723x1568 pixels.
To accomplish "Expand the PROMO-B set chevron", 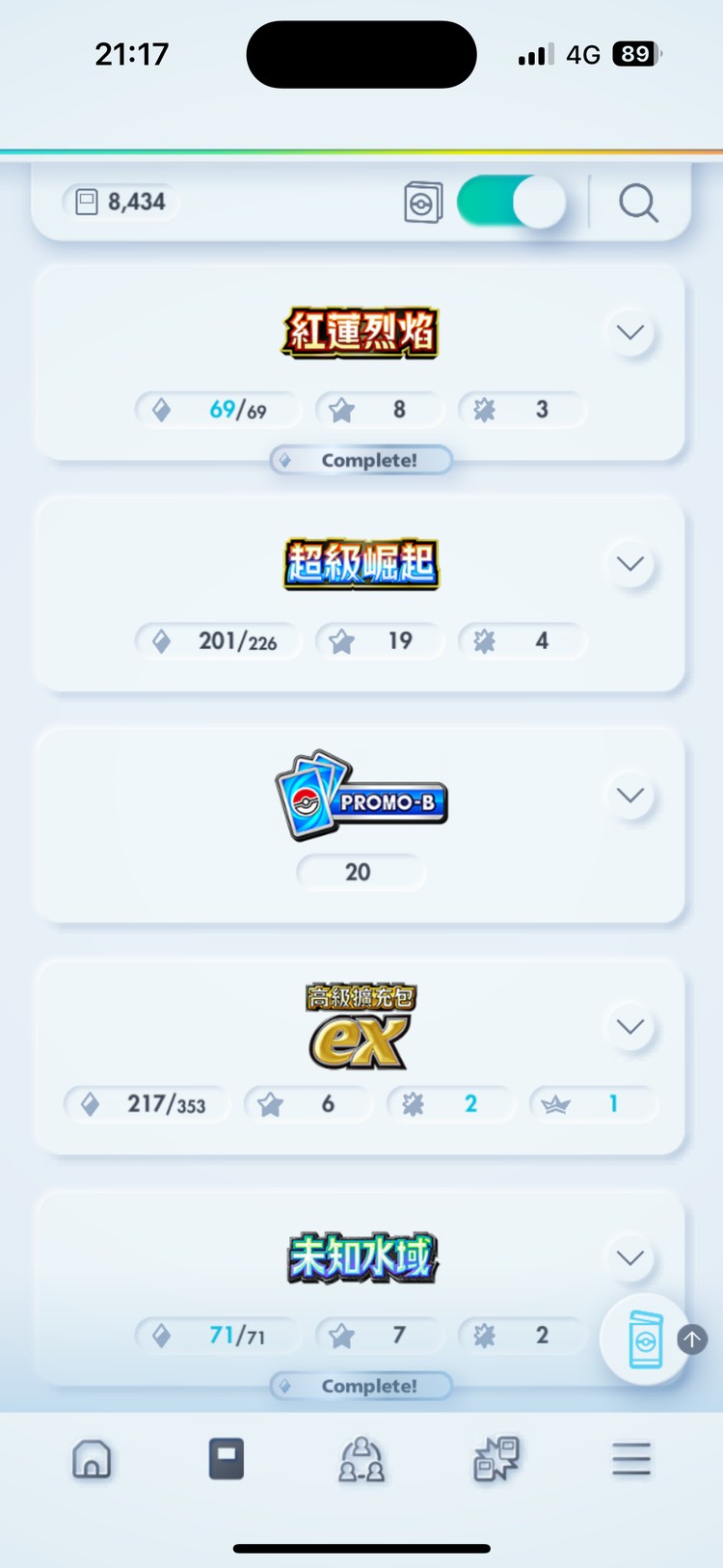I will (630, 796).
